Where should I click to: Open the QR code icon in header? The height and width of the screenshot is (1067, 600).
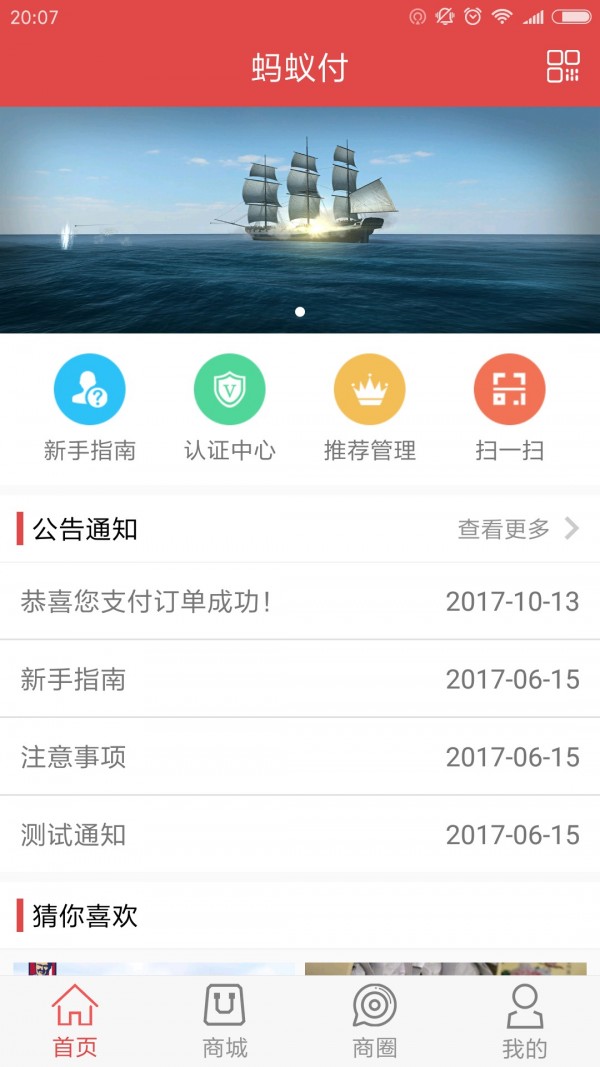563,66
